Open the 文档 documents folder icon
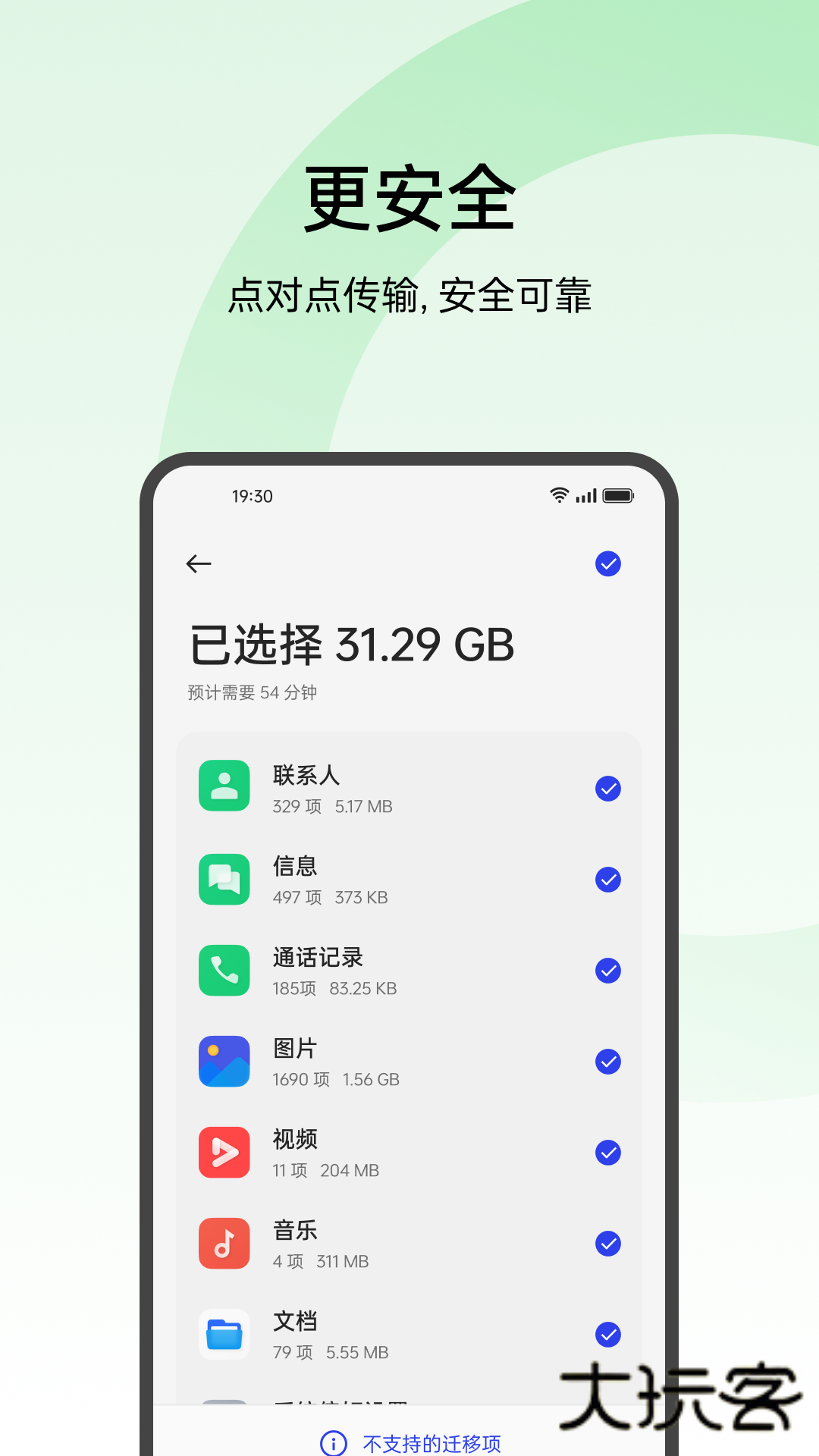The image size is (819, 1456). click(x=224, y=1334)
